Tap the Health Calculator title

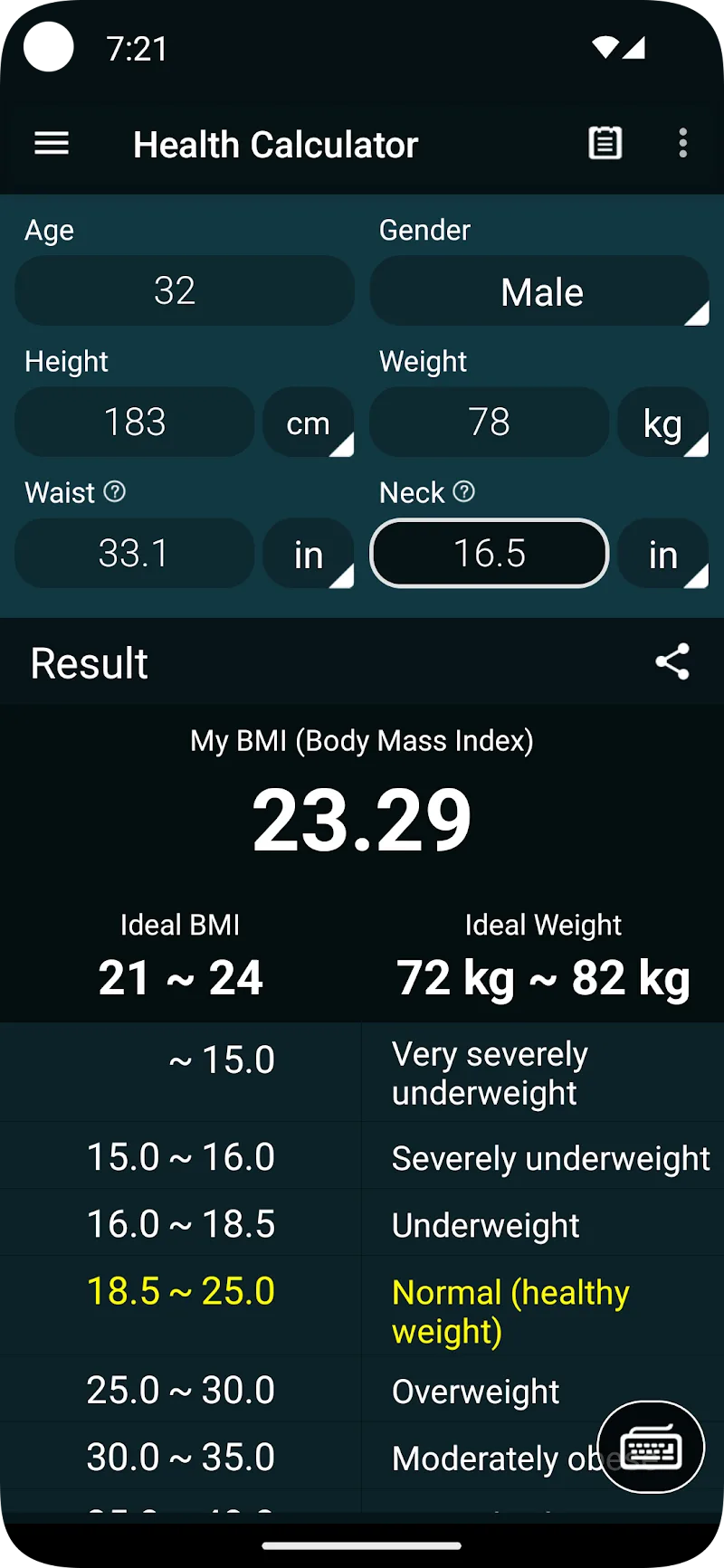[x=275, y=144]
